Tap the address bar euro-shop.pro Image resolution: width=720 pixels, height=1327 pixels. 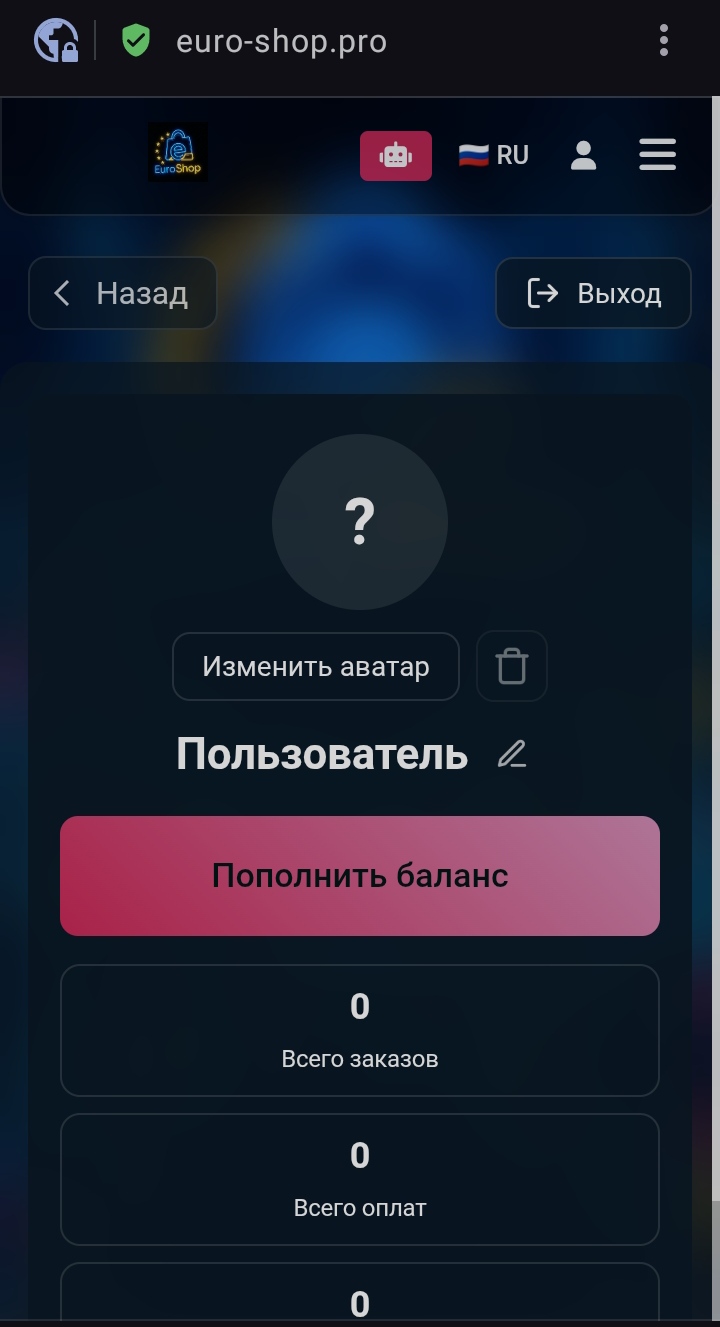[281, 42]
